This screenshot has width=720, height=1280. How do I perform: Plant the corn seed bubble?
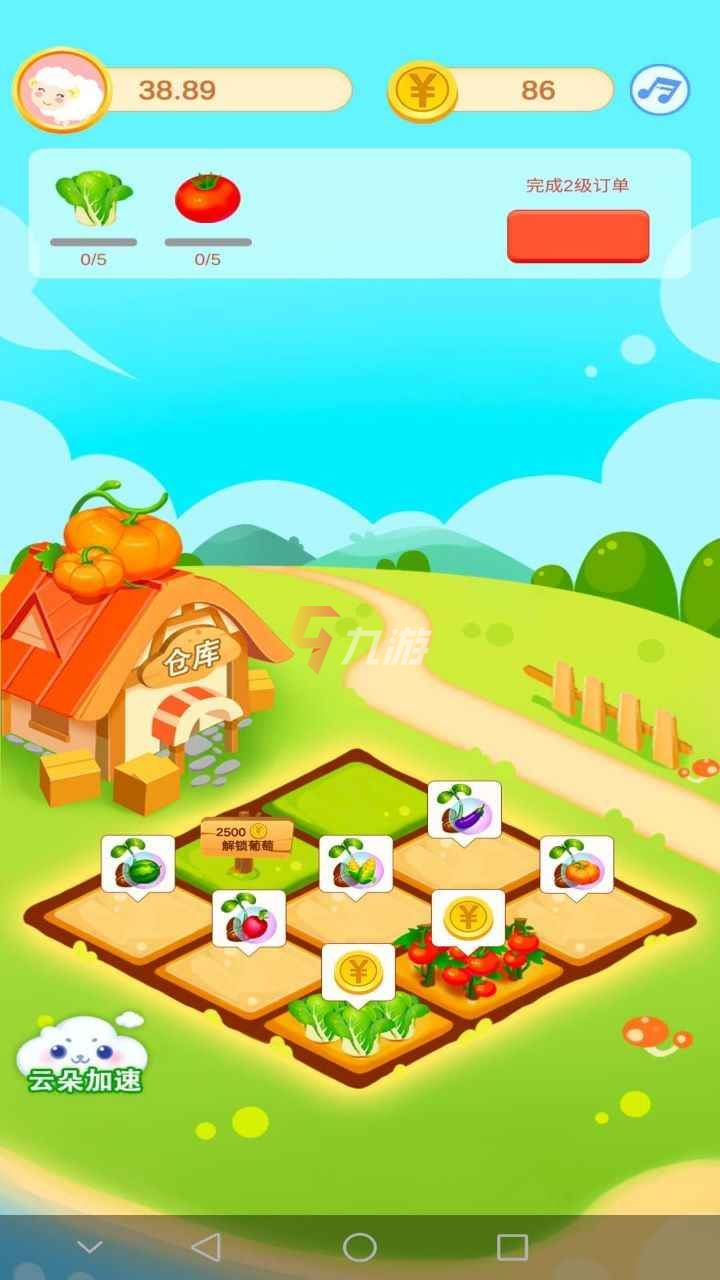[x=356, y=863]
